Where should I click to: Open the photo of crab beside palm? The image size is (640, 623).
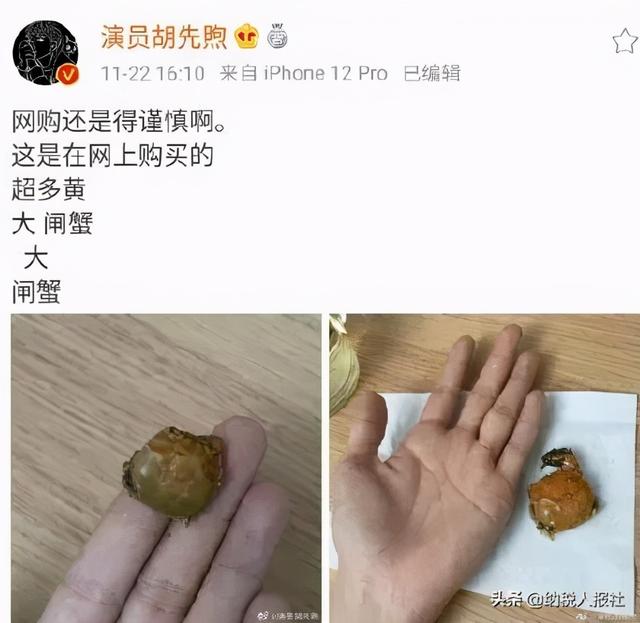pos(484,467)
